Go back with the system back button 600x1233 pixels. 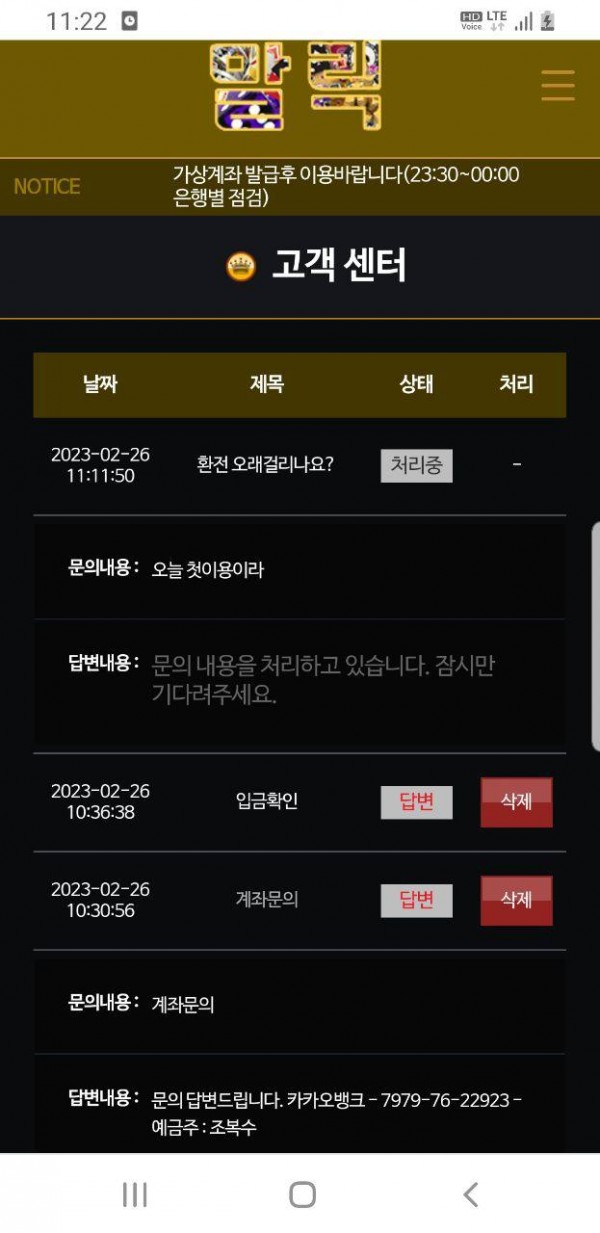pos(470,1194)
